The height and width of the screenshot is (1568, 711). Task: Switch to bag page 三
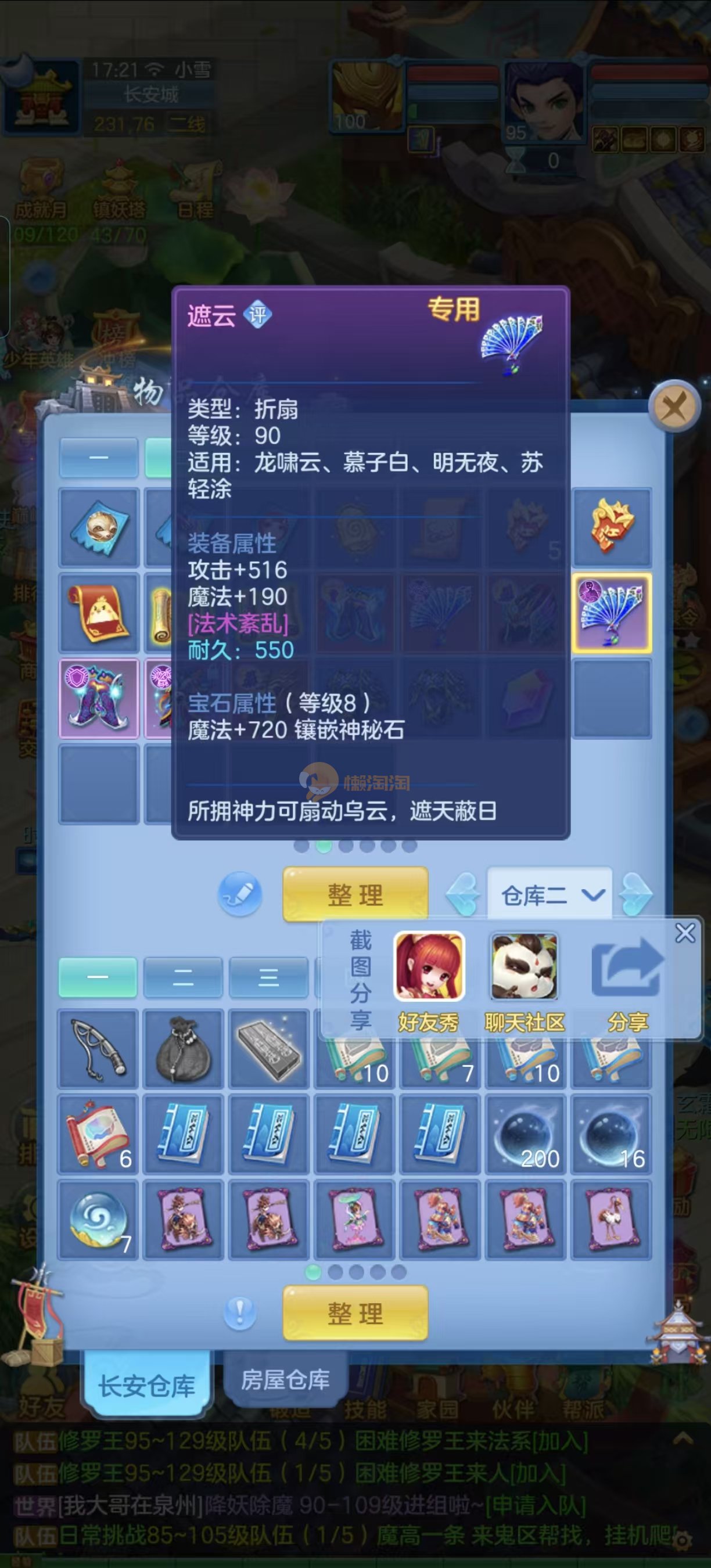point(268,977)
